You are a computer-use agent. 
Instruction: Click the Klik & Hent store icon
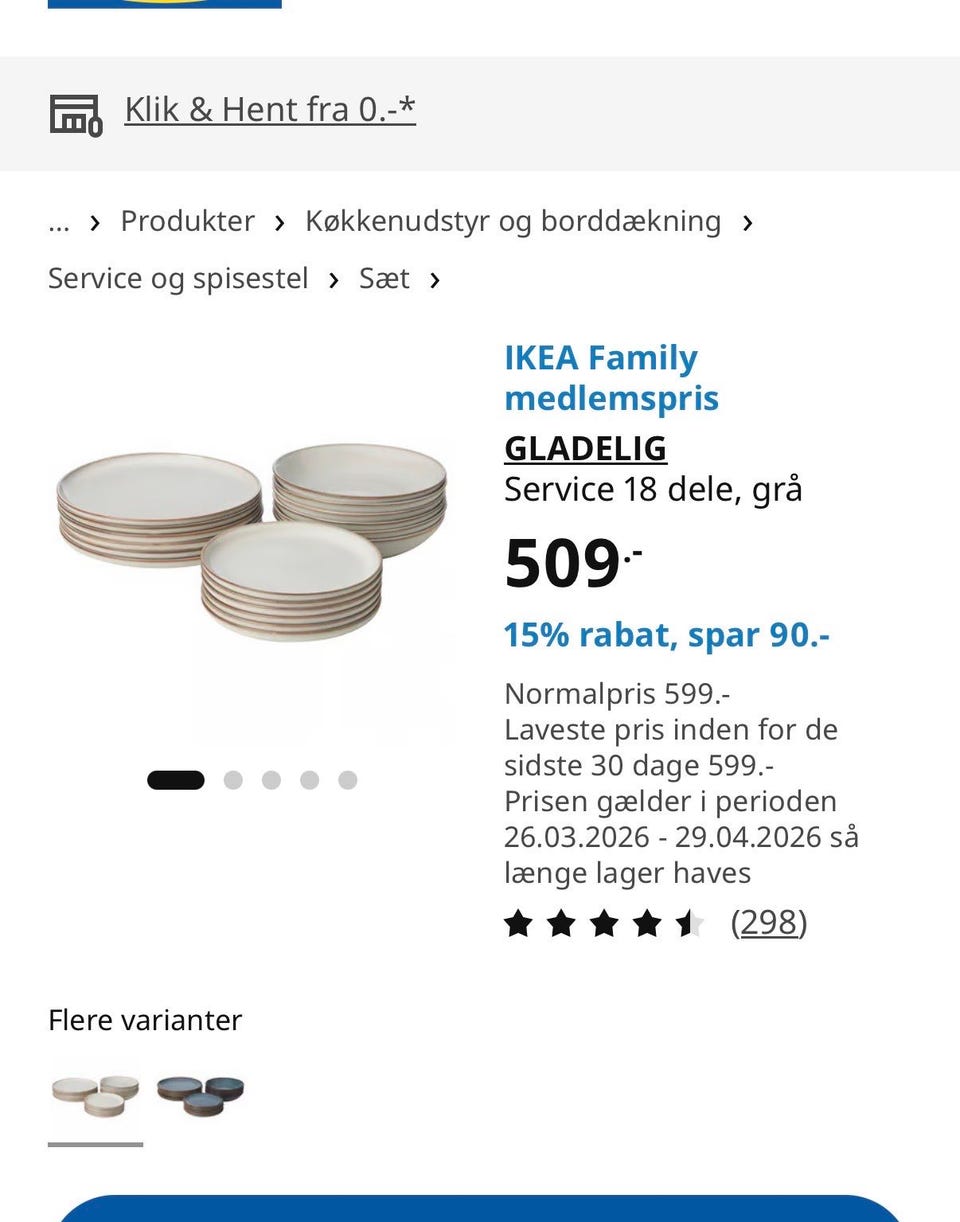pyautogui.click(x=74, y=114)
